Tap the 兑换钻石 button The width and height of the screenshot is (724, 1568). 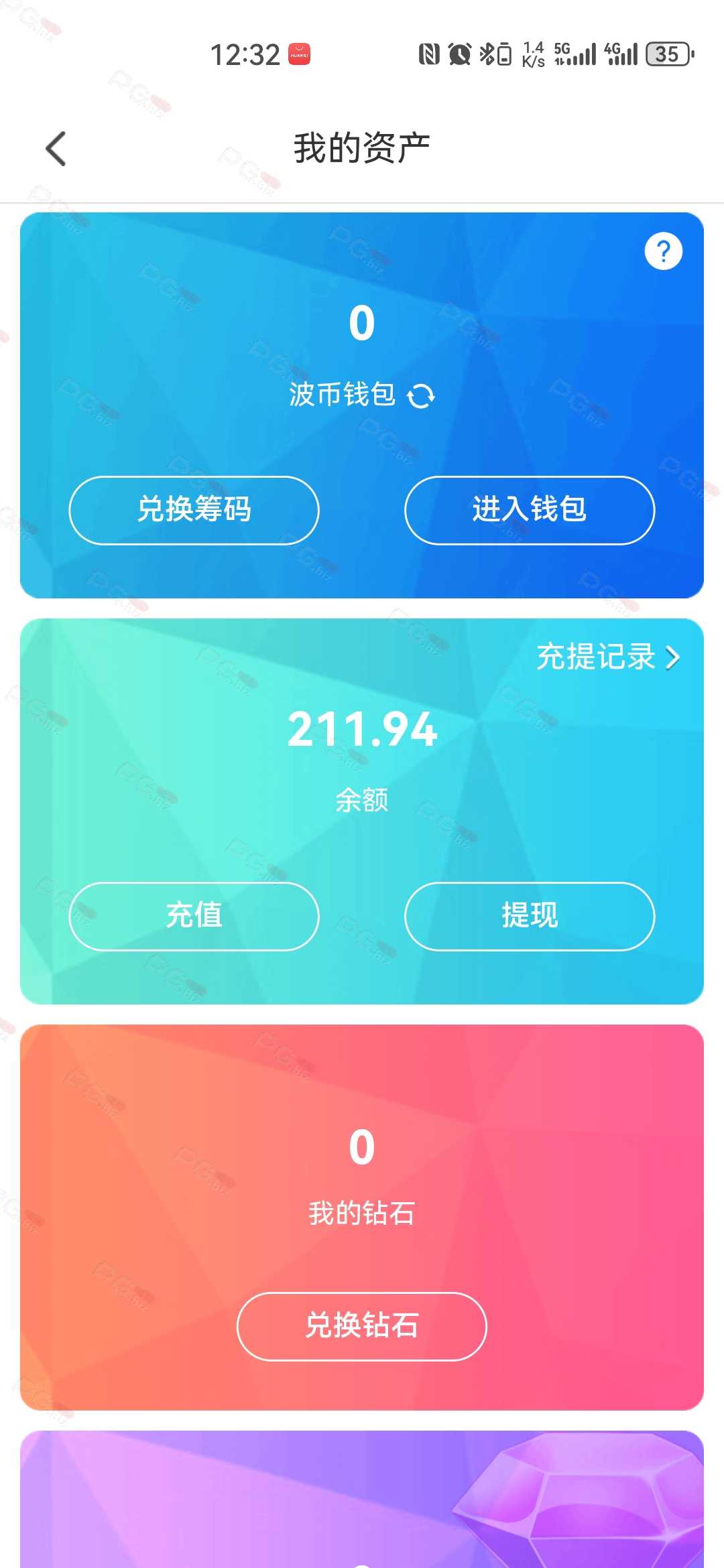point(362,1326)
